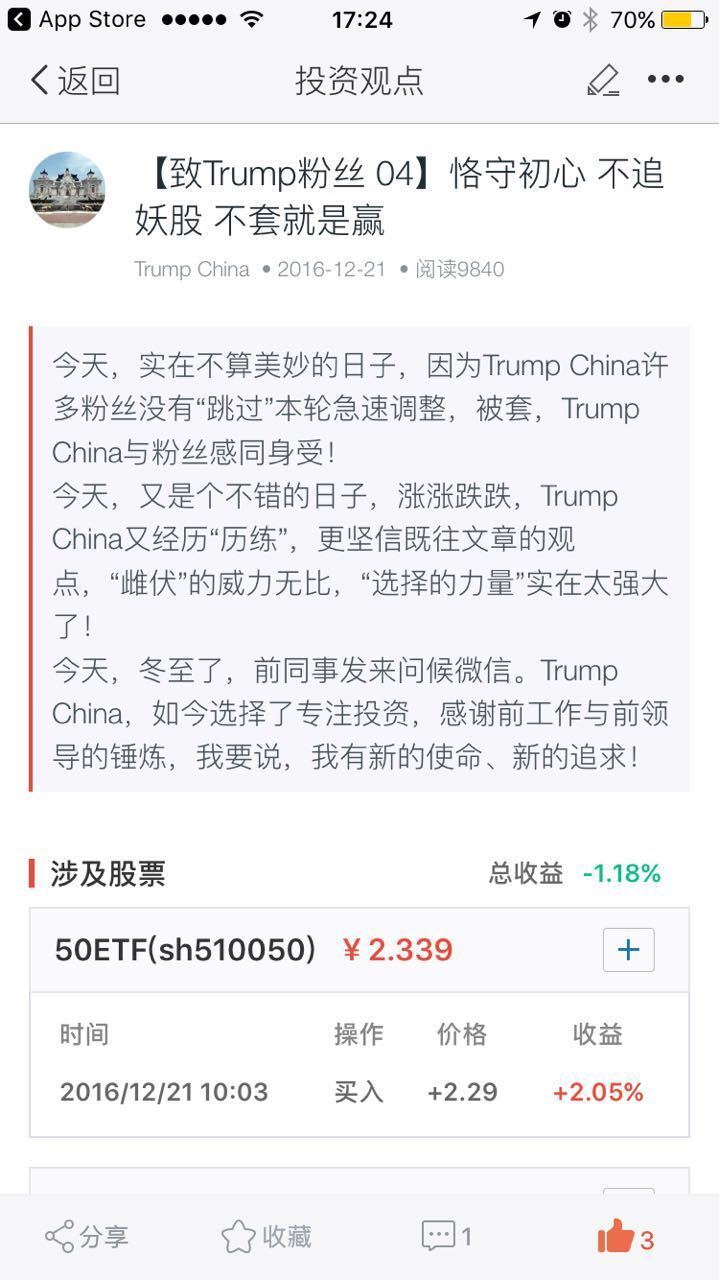Open the comments bubble

pyautogui.click(x=447, y=1237)
